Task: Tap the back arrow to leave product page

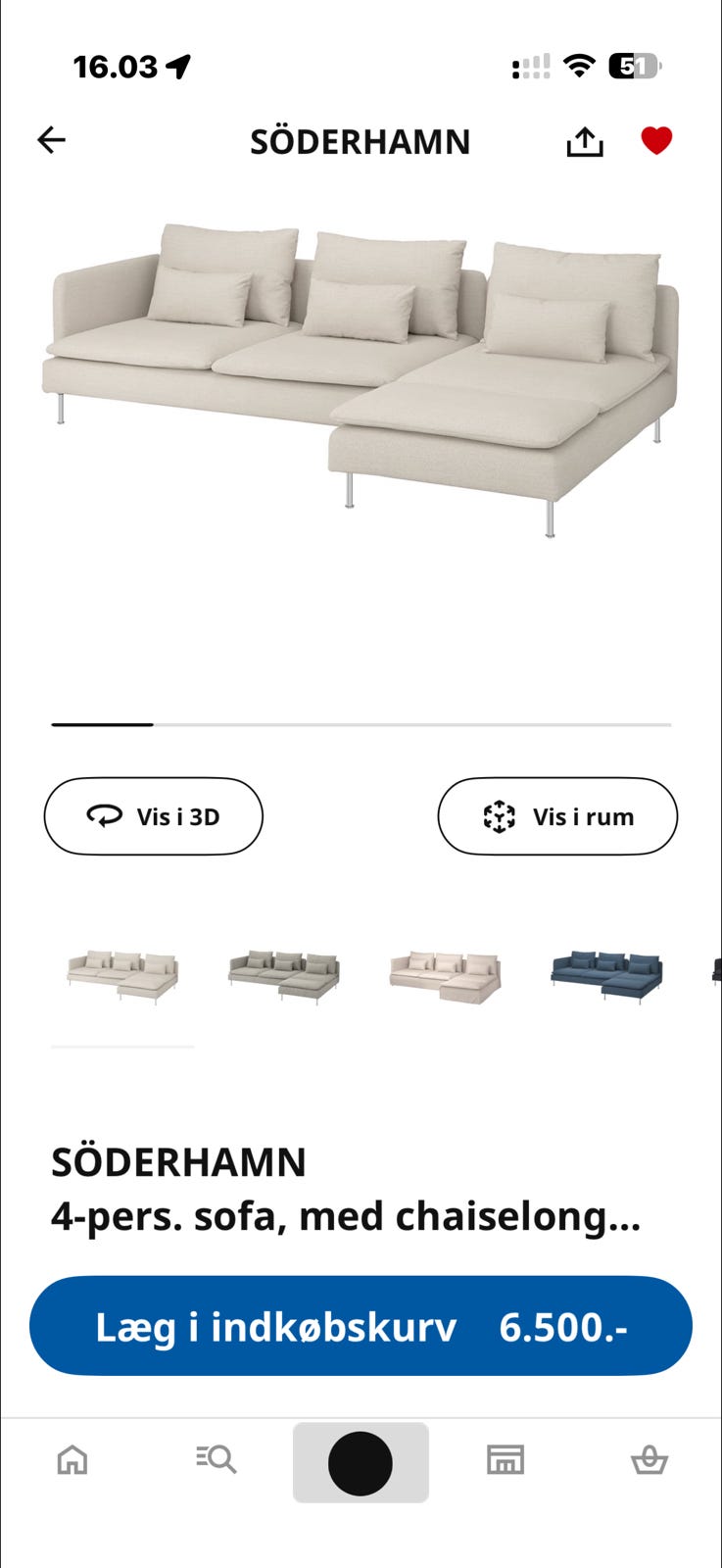Action: pos(52,140)
